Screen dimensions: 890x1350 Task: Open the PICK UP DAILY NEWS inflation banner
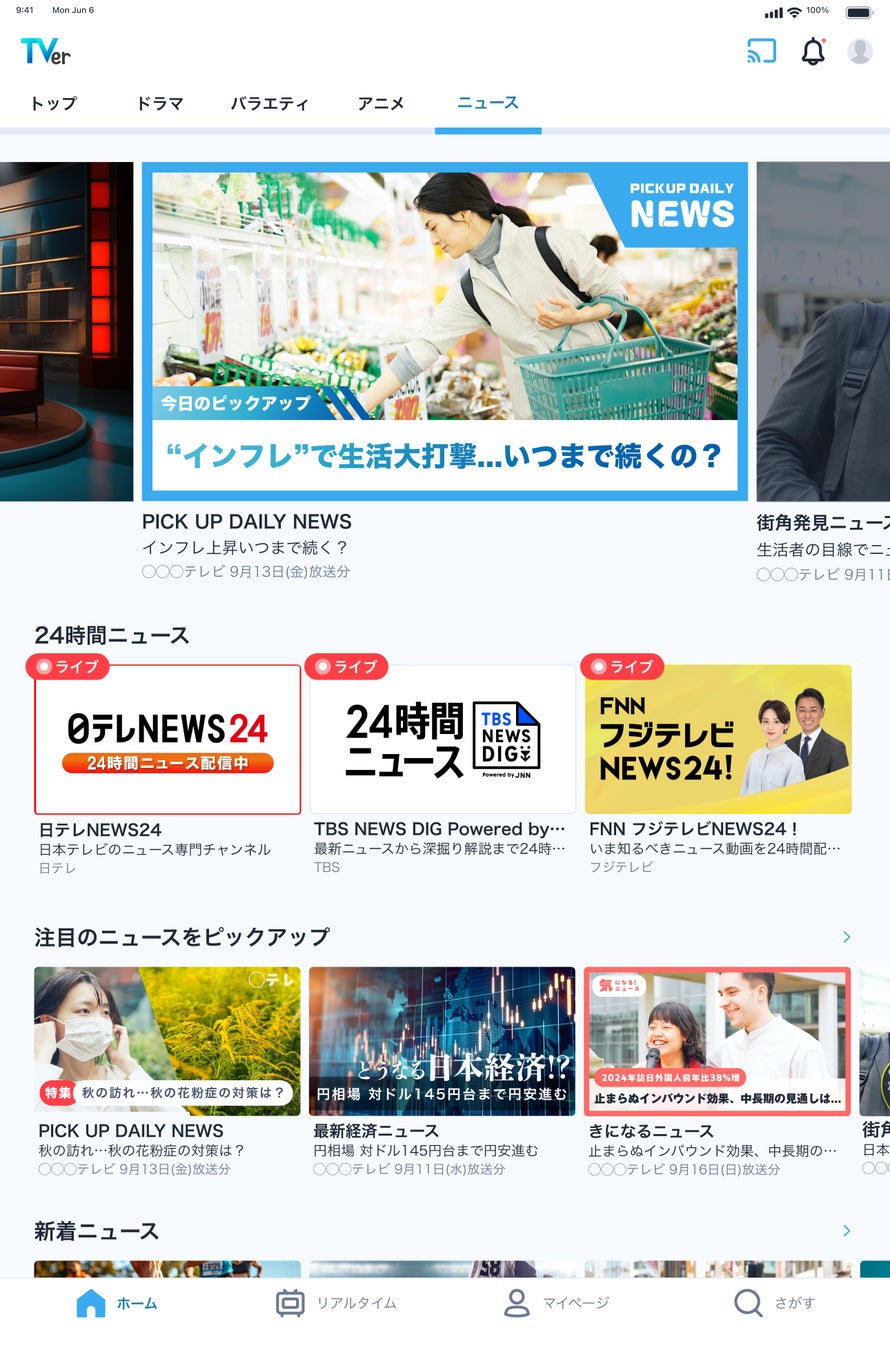click(x=444, y=331)
